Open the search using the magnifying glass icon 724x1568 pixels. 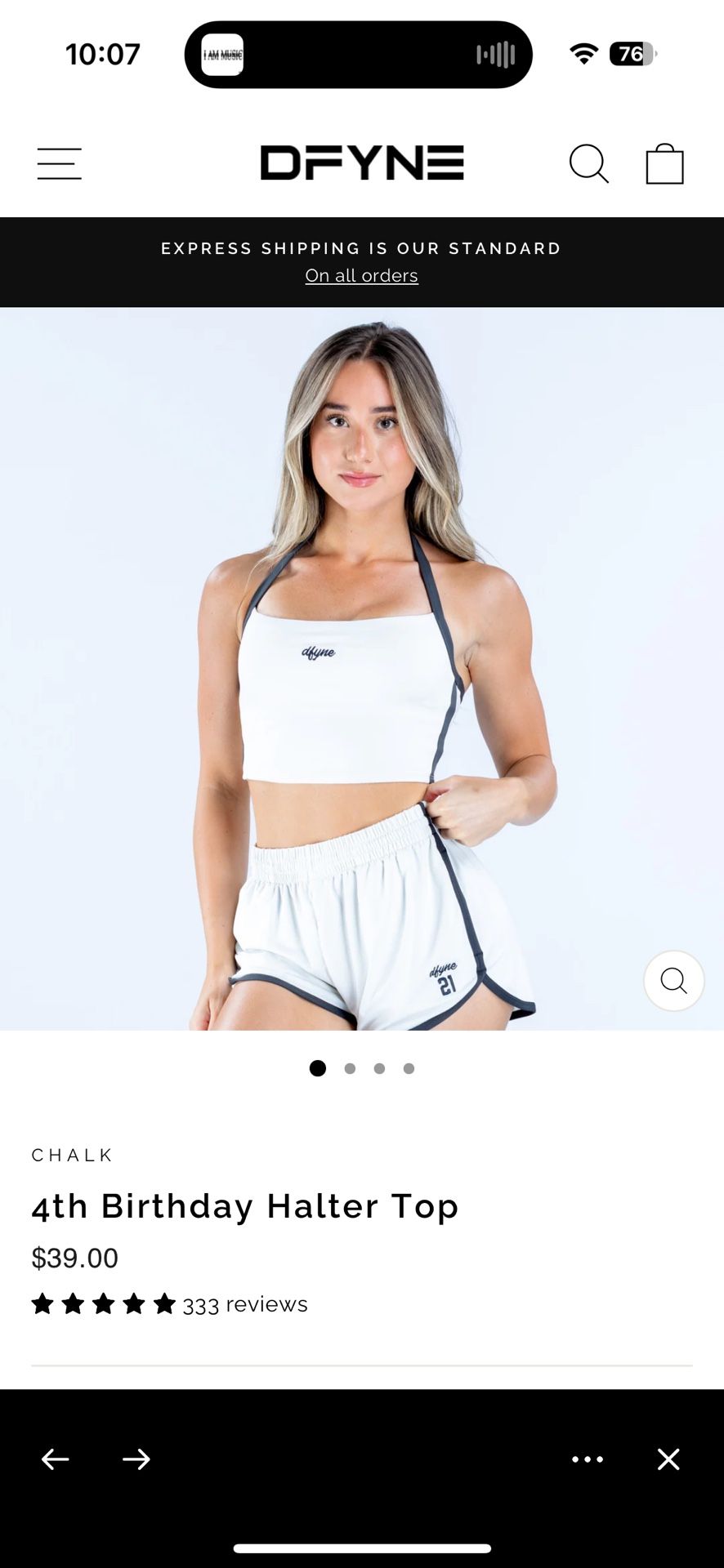590,163
